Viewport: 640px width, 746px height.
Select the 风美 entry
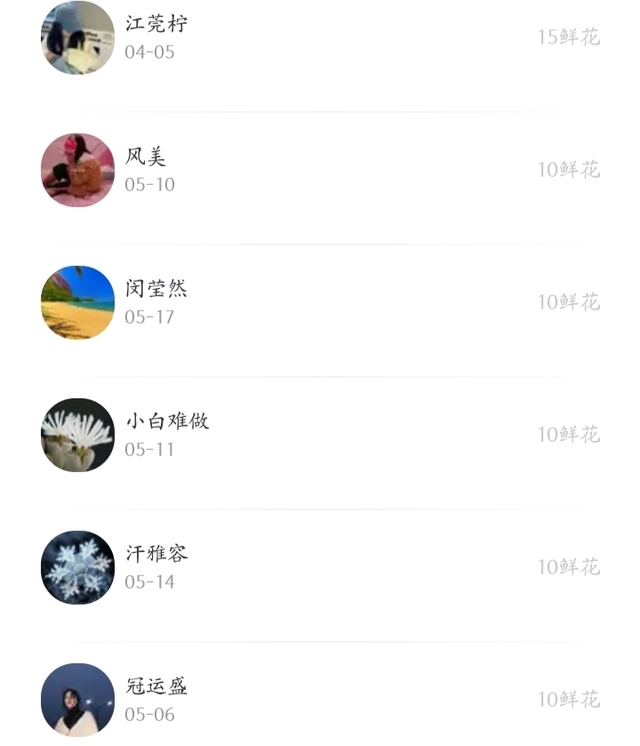click(x=320, y=170)
